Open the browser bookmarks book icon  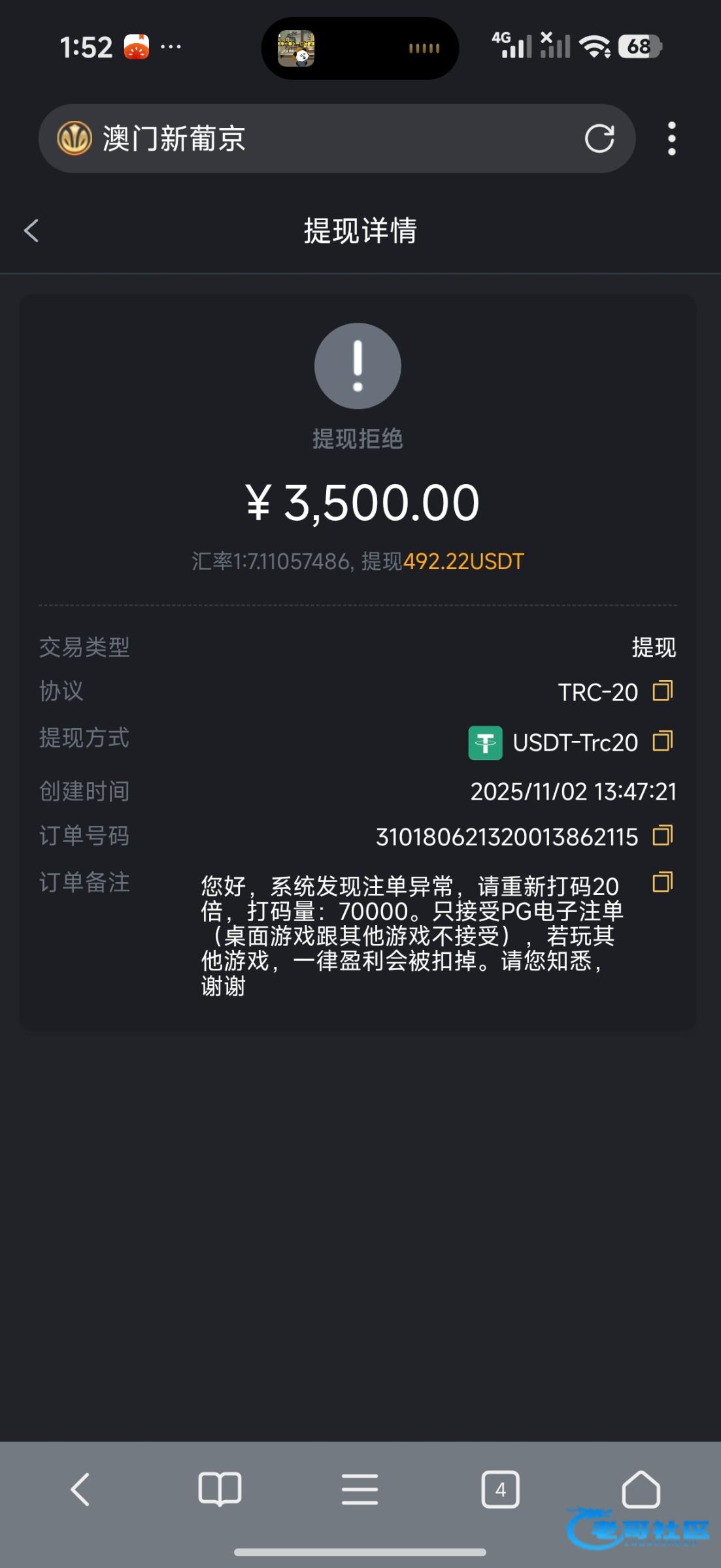[220, 1490]
